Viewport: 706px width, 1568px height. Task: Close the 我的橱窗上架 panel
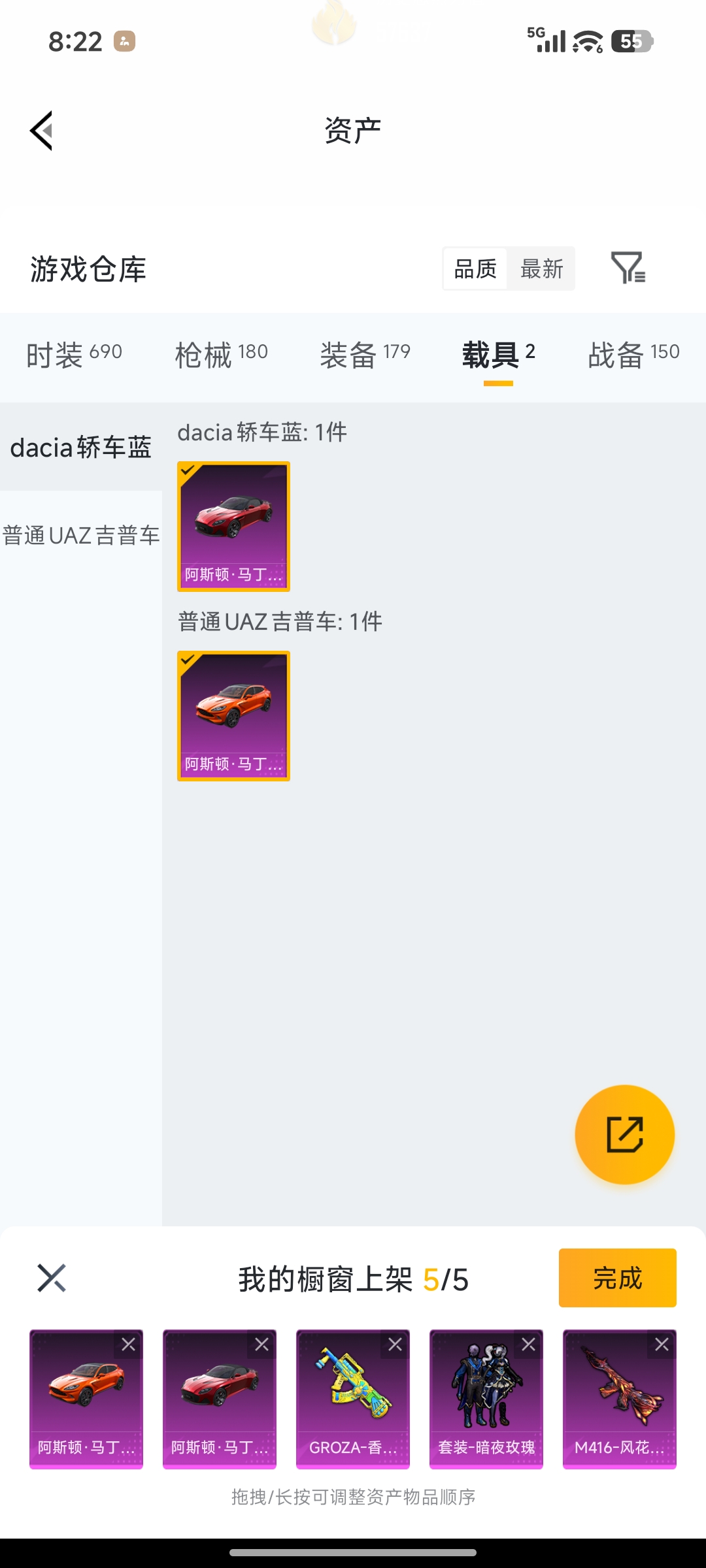[52, 1278]
